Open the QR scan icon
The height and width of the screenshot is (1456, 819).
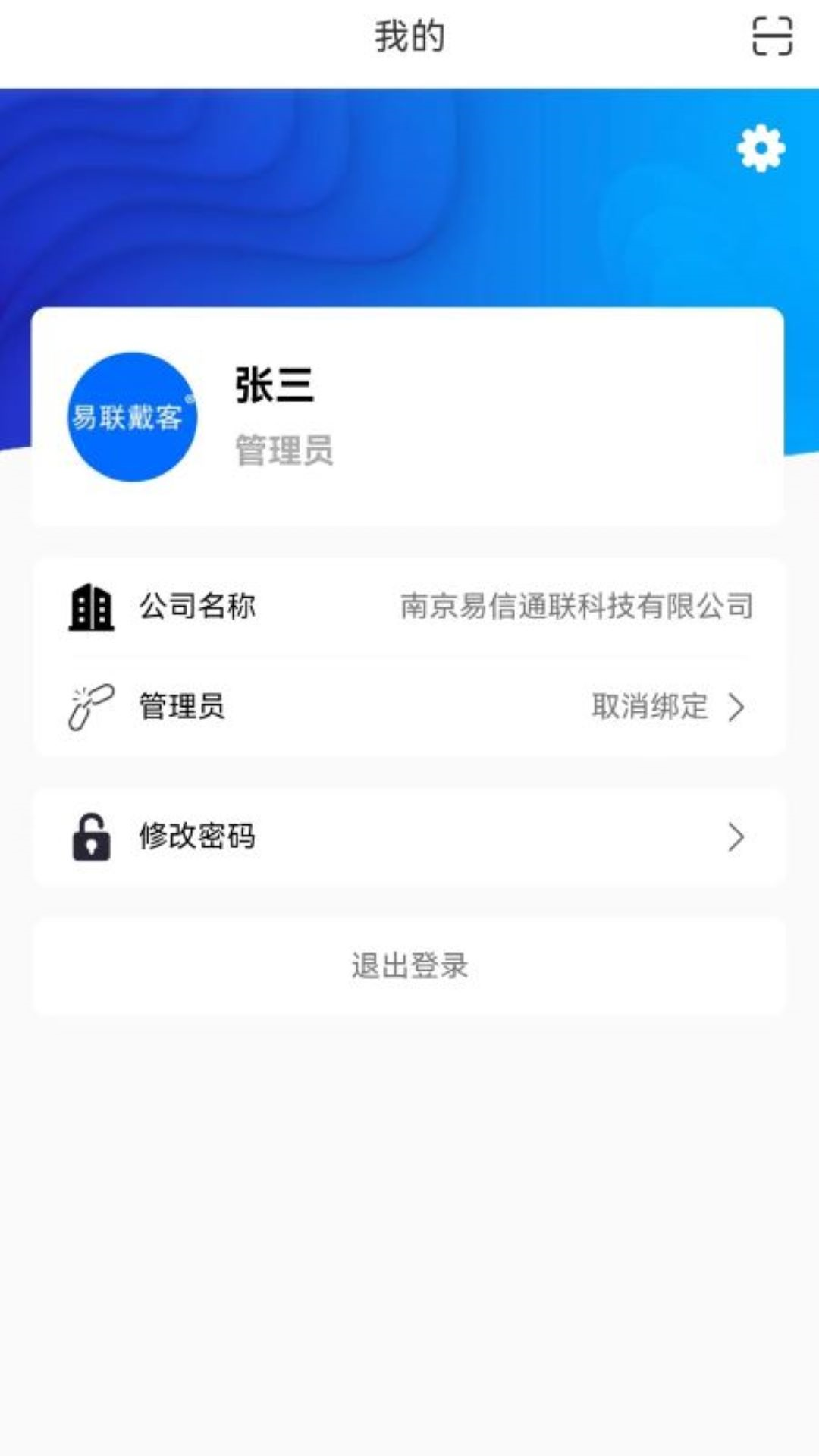coord(772,36)
